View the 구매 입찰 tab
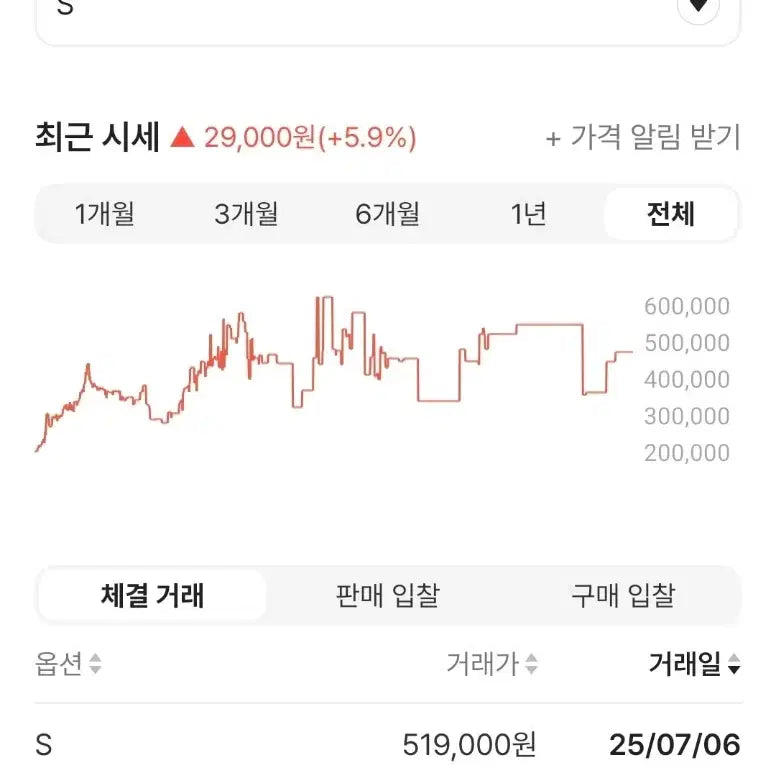This screenshot has height=776, width=776. click(623, 597)
